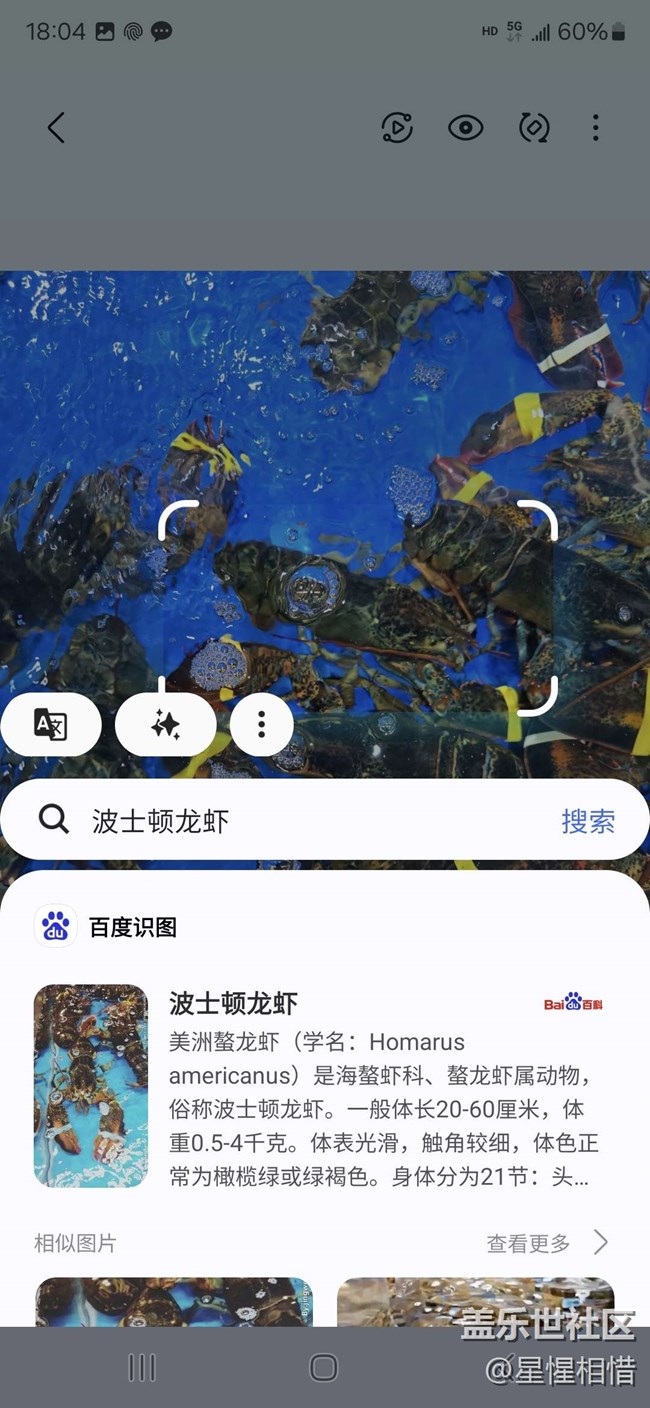
Task: Tap the auto-rotate icon
Action: click(x=534, y=128)
